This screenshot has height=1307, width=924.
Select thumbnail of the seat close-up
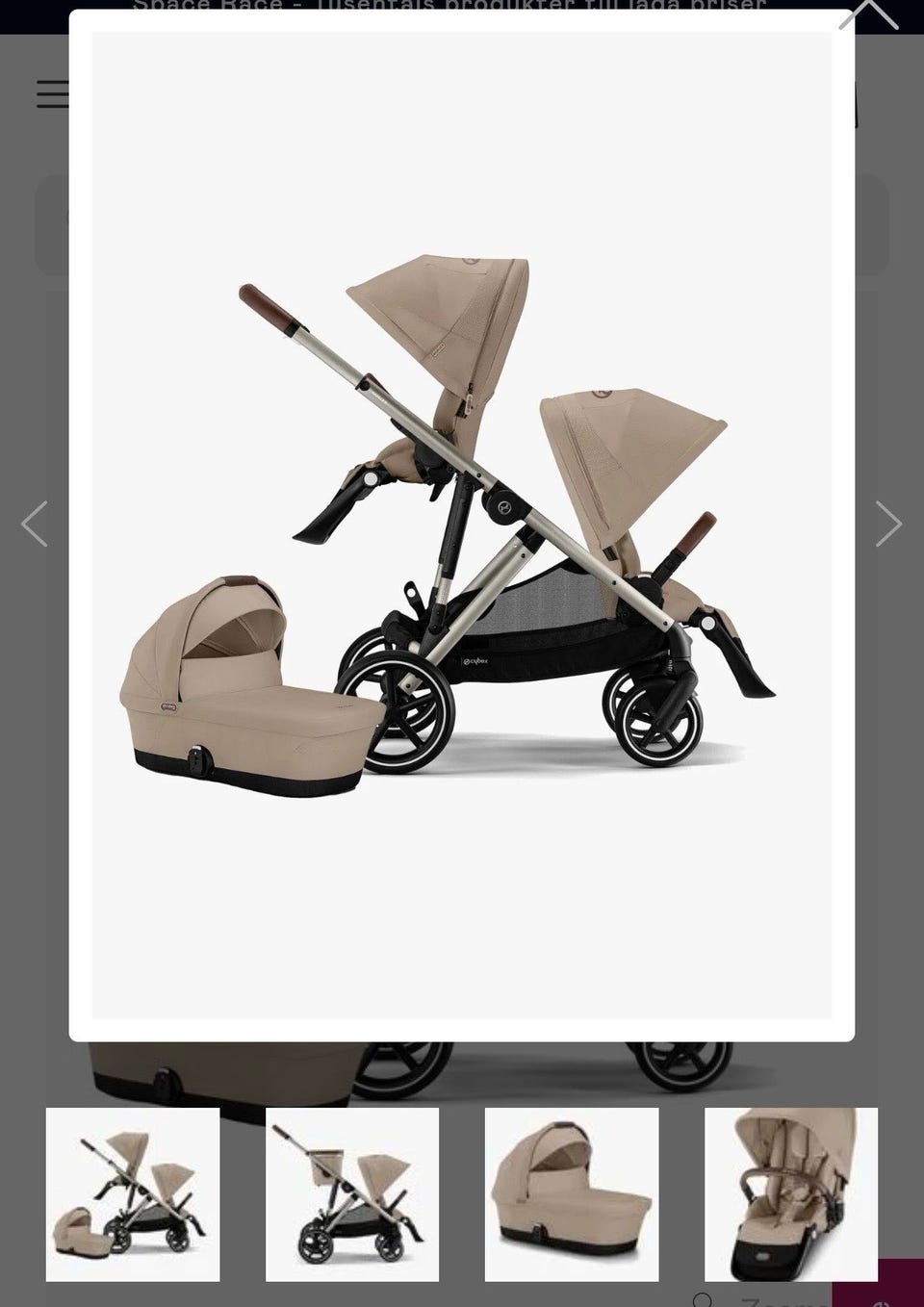pos(790,1193)
